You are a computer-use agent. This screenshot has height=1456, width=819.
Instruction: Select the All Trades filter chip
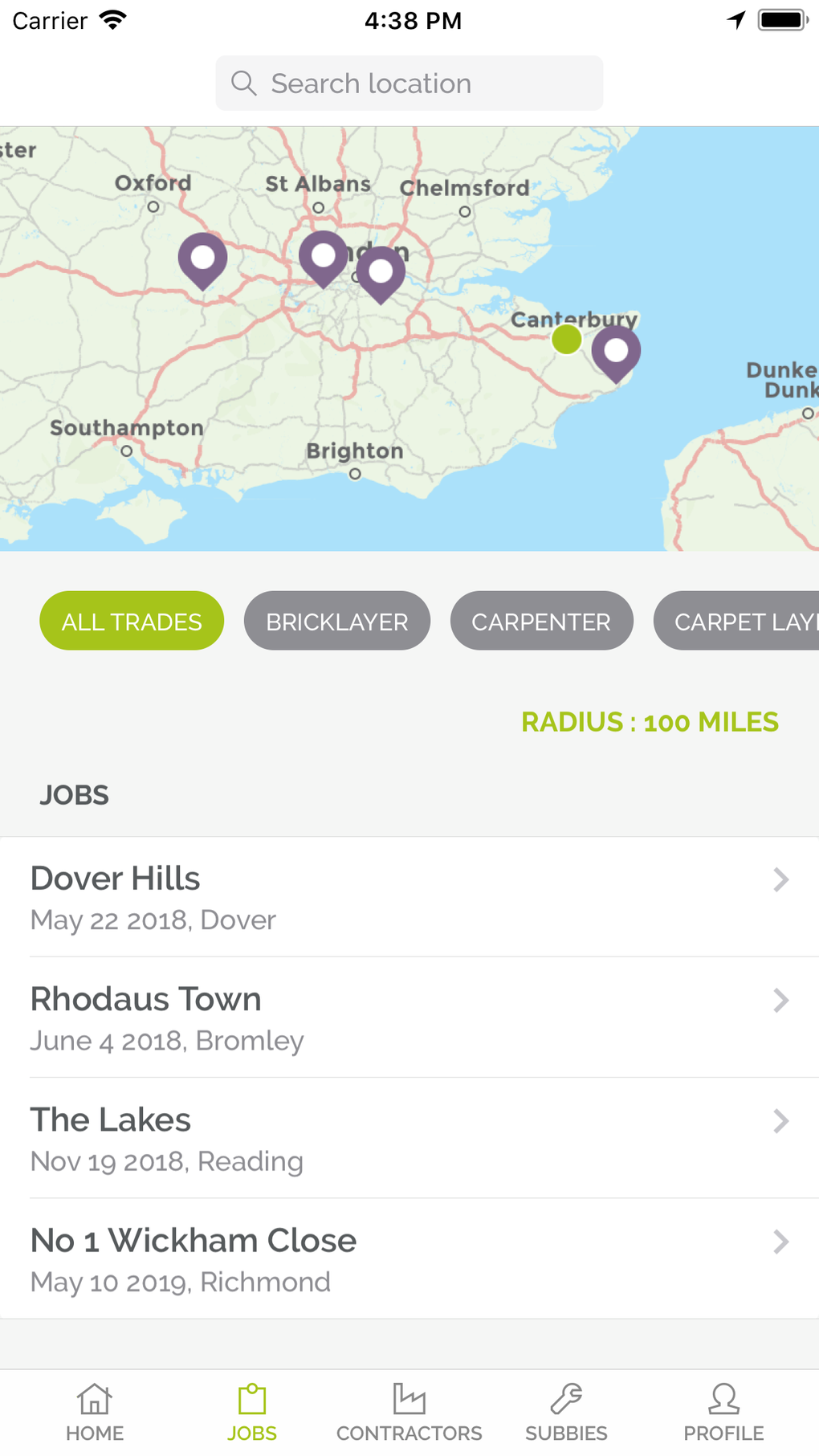[x=132, y=622]
